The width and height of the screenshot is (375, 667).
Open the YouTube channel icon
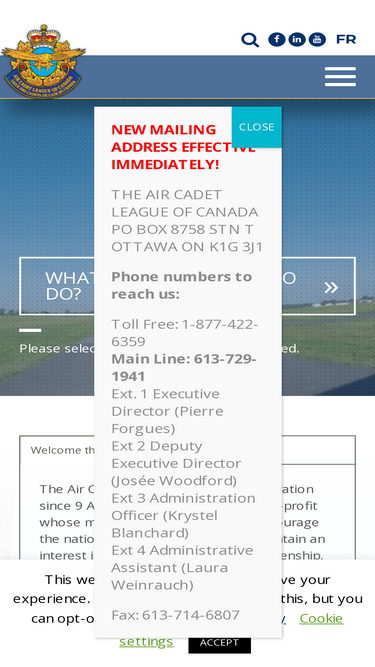pos(317,40)
